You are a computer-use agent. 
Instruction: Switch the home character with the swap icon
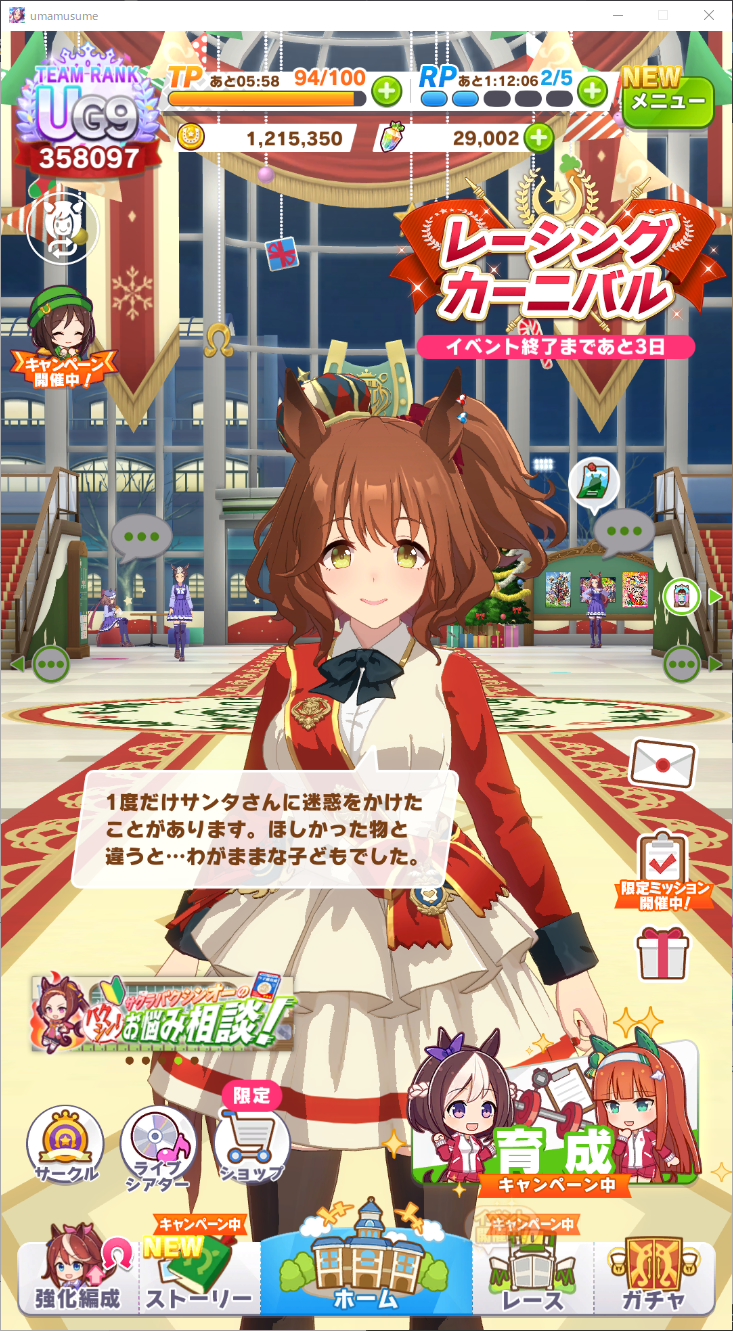coord(63,227)
